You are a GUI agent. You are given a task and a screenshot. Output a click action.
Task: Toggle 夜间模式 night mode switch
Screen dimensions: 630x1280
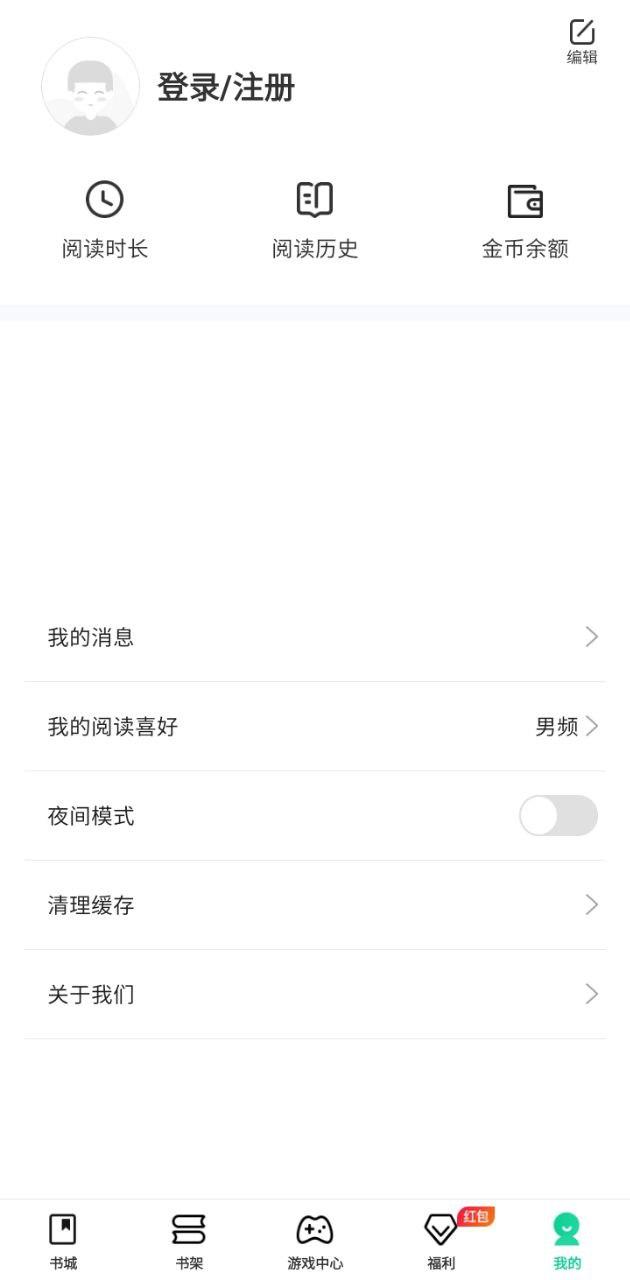point(558,816)
